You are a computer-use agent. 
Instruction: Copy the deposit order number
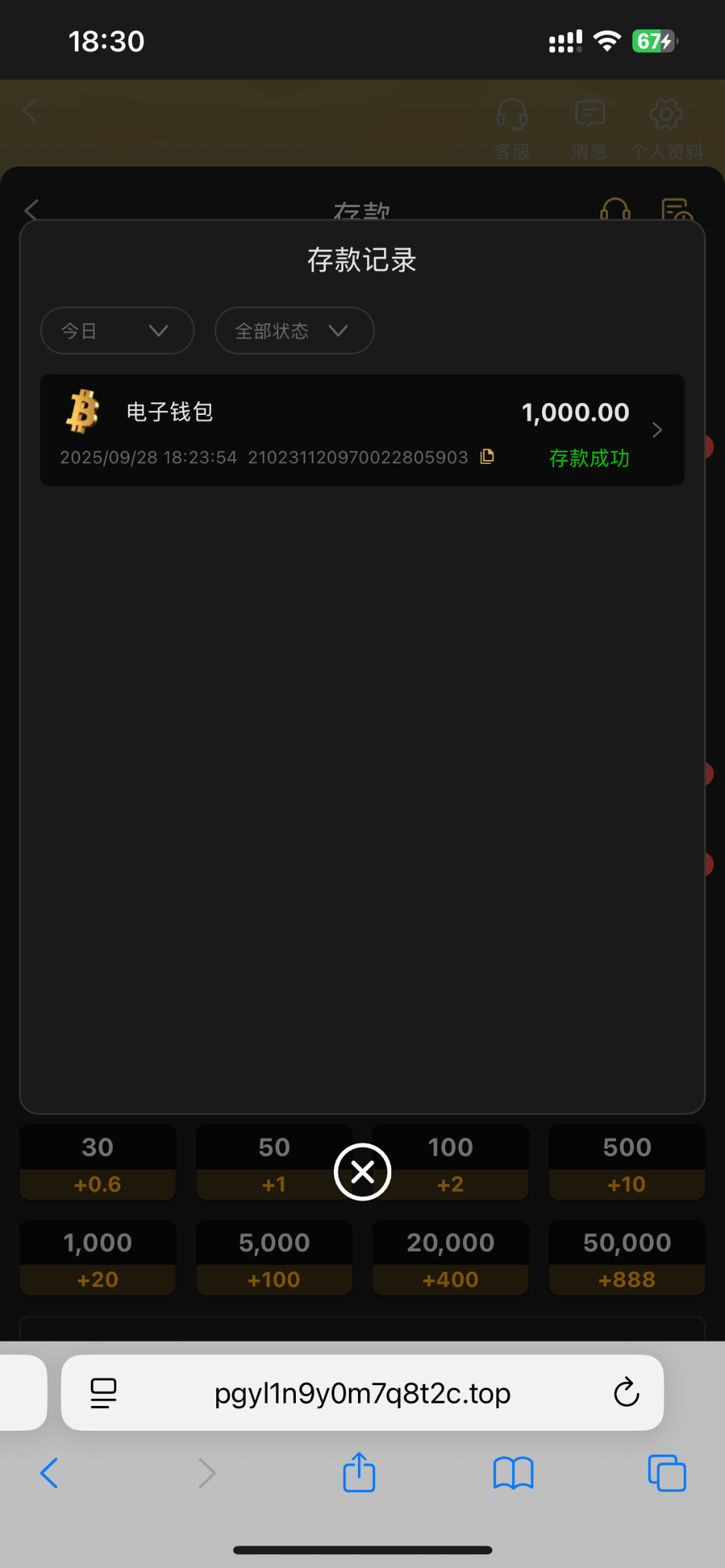tap(487, 457)
